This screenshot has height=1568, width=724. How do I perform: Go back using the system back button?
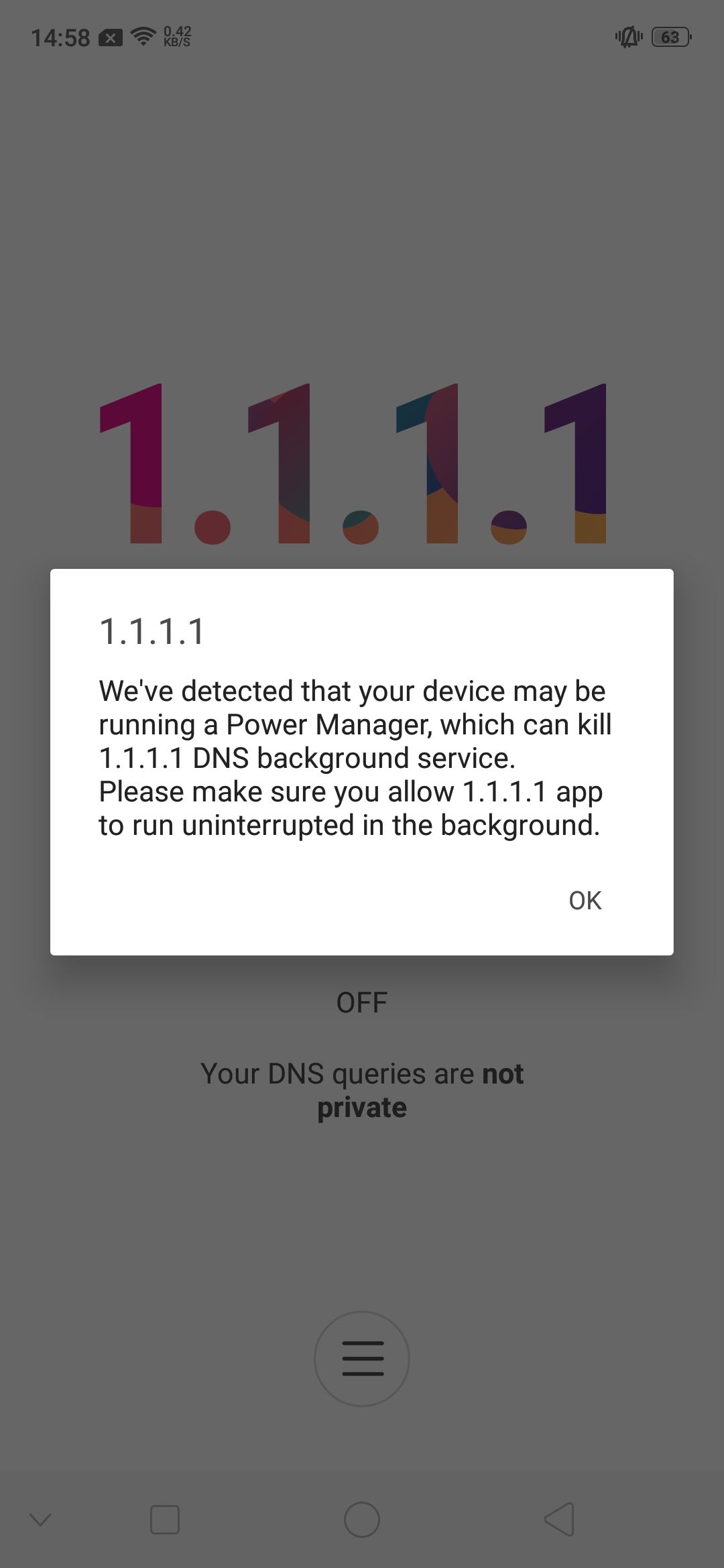559,1519
